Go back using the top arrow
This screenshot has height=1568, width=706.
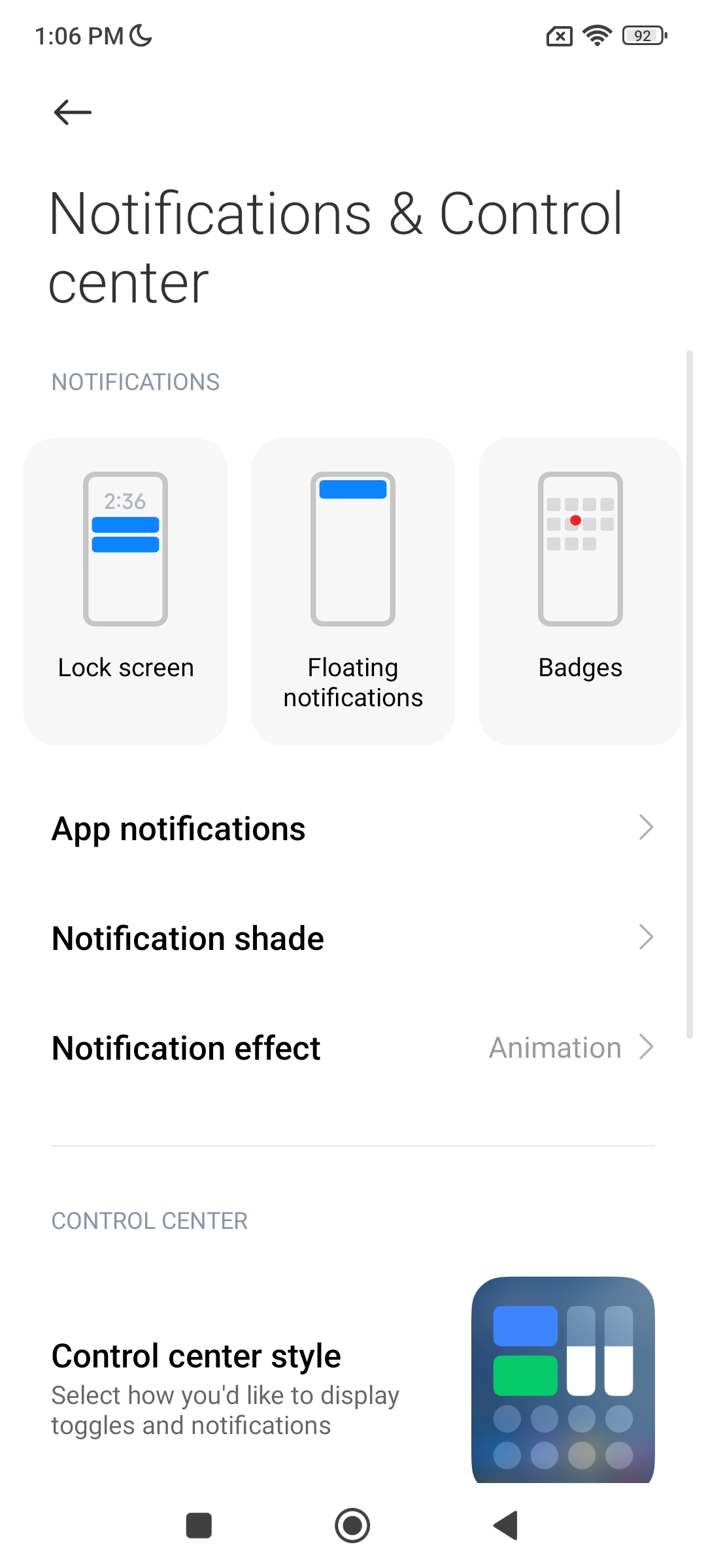(x=73, y=112)
